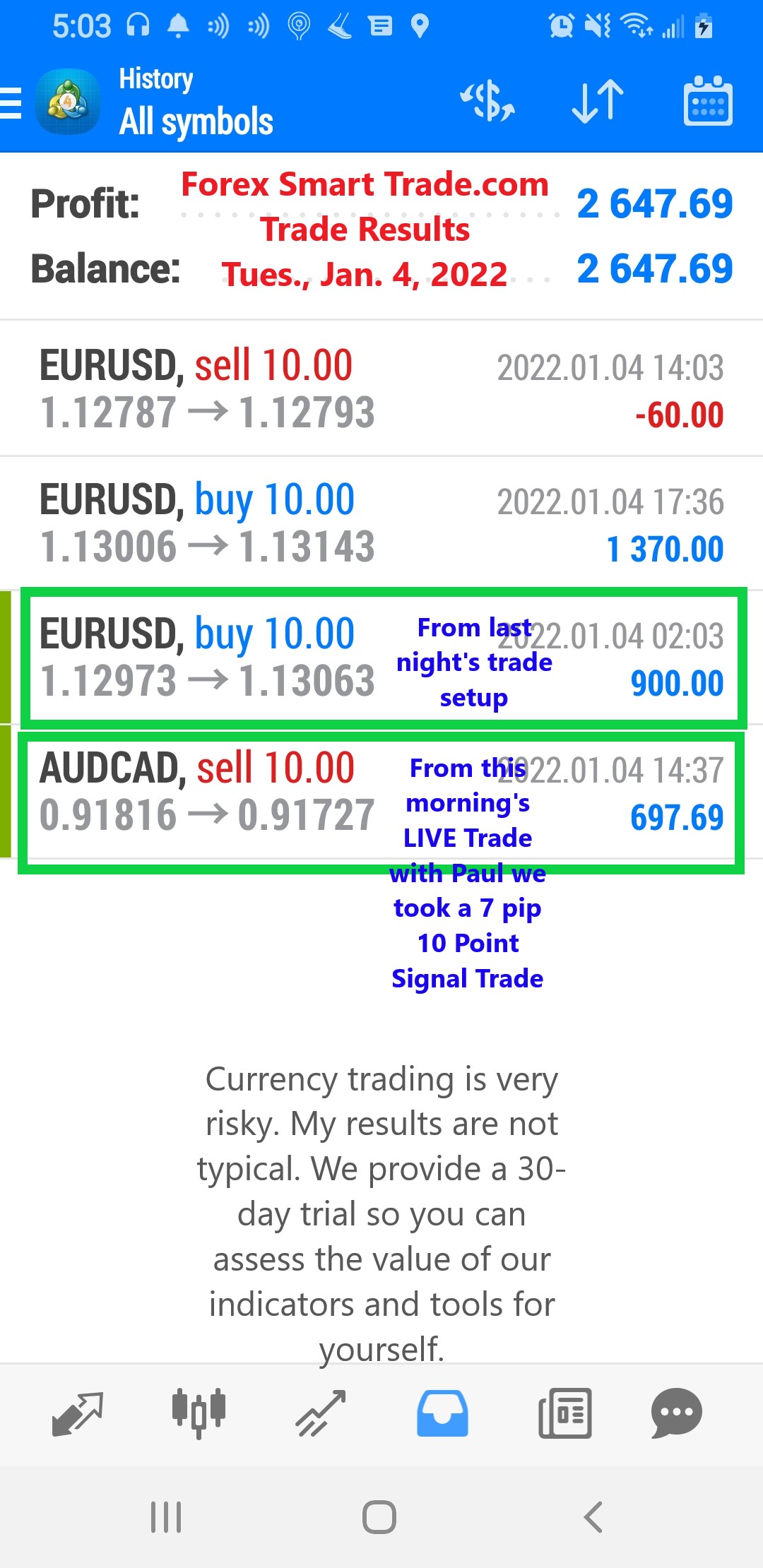Open the side drawer menu
763x1568 pixels.
pos(11,103)
